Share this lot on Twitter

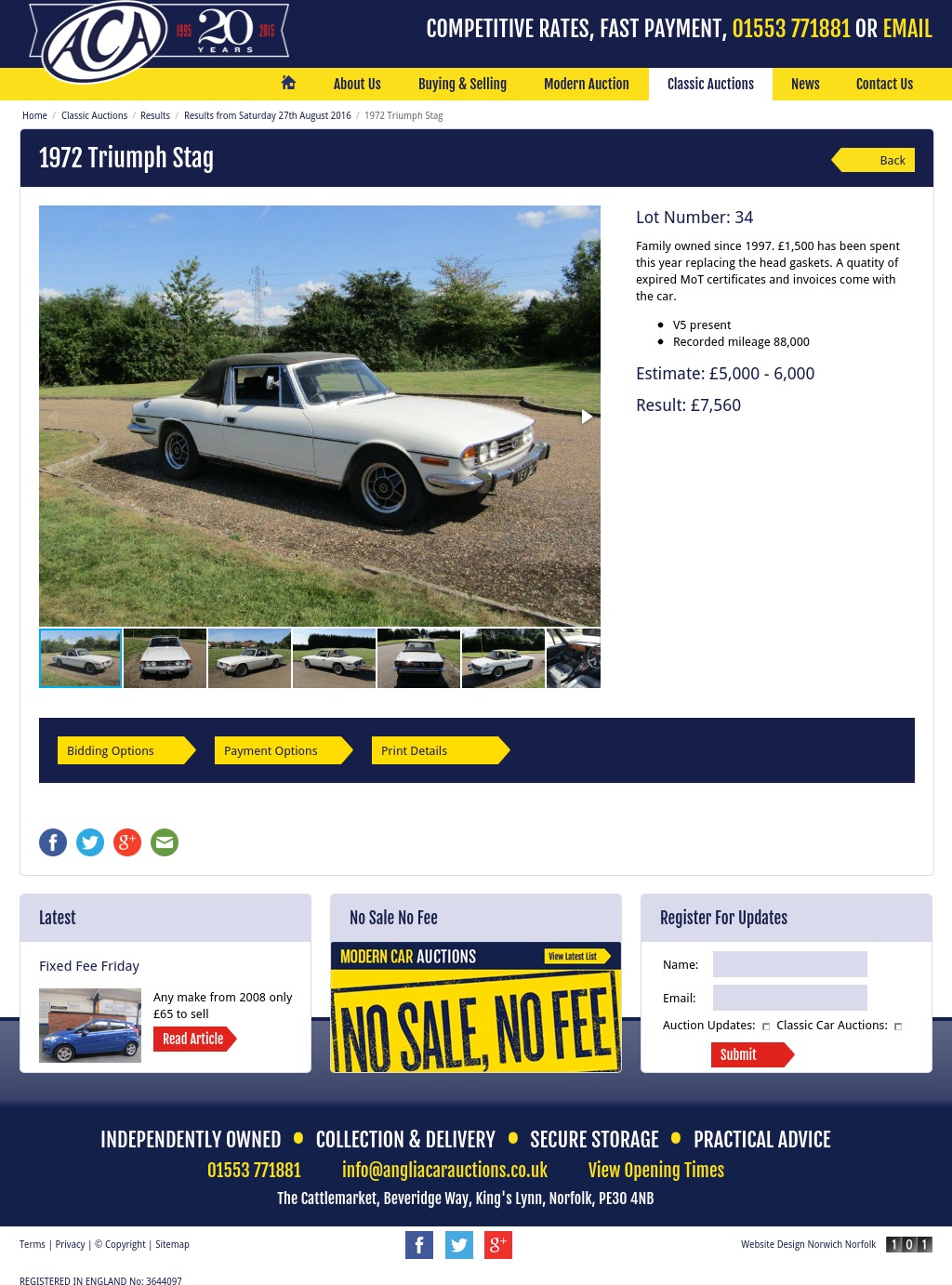[90, 842]
